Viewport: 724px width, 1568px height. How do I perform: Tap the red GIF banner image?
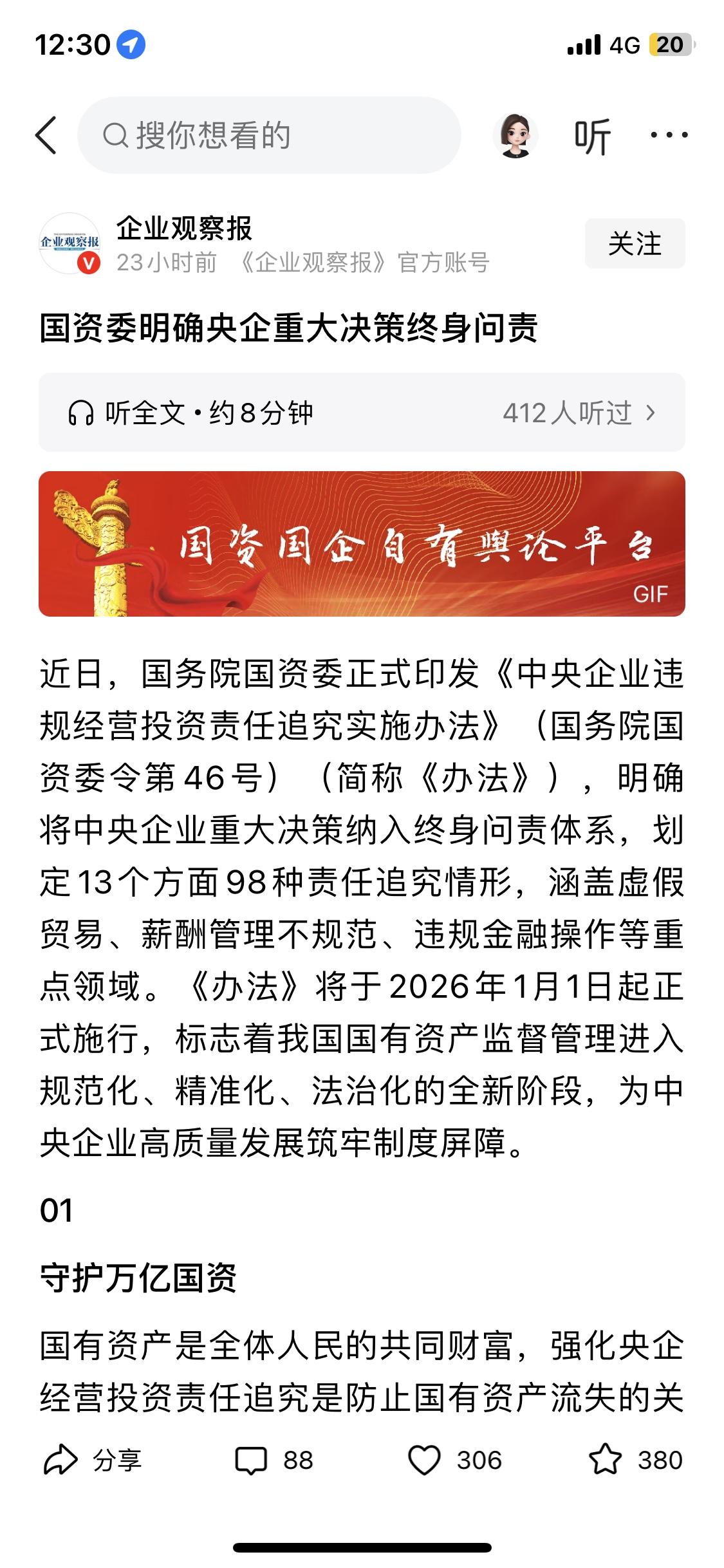tap(362, 543)
